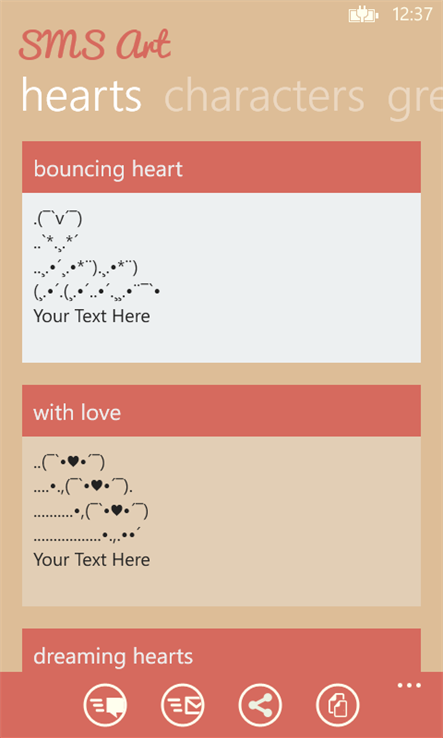Send selected art via SMS

105,705
